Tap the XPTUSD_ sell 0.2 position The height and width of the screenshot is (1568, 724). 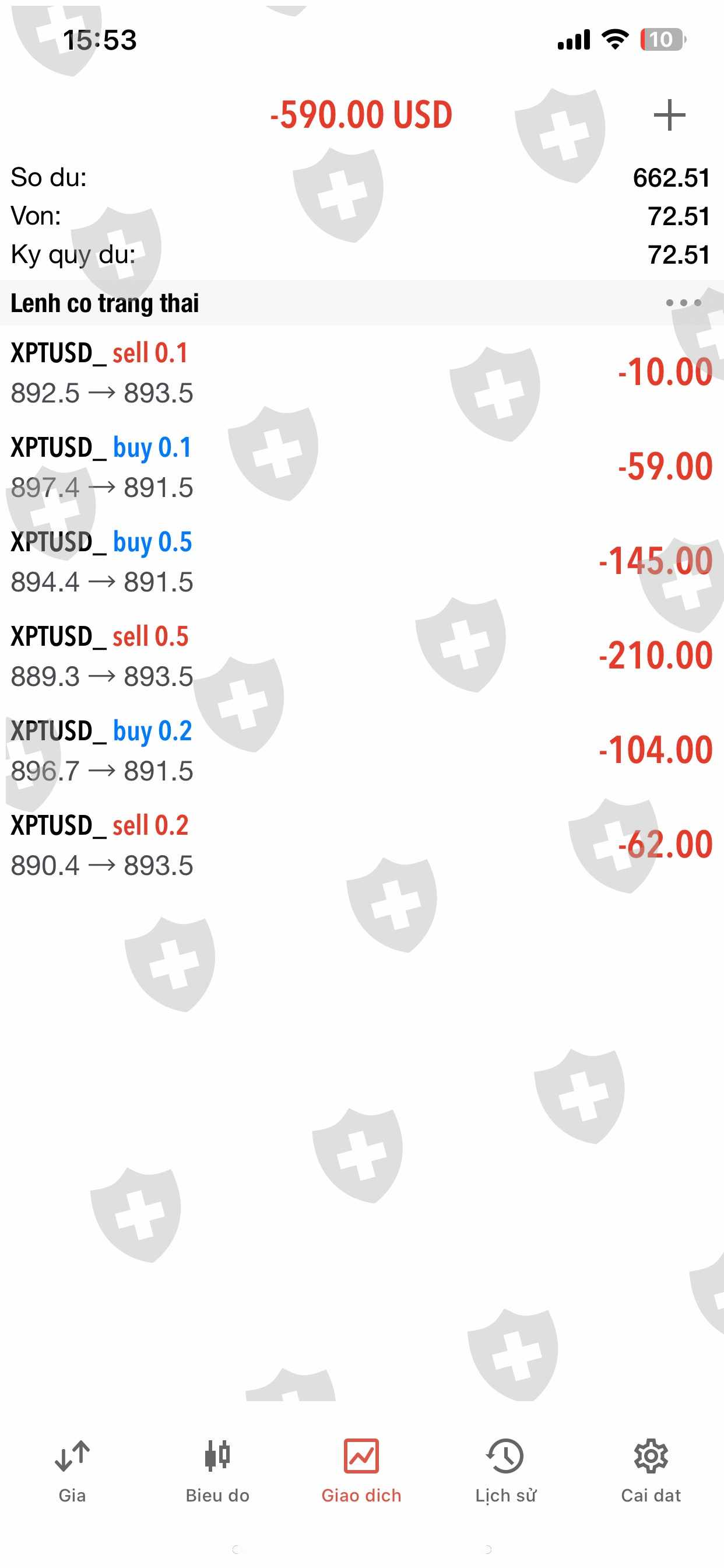click(361, 845)
